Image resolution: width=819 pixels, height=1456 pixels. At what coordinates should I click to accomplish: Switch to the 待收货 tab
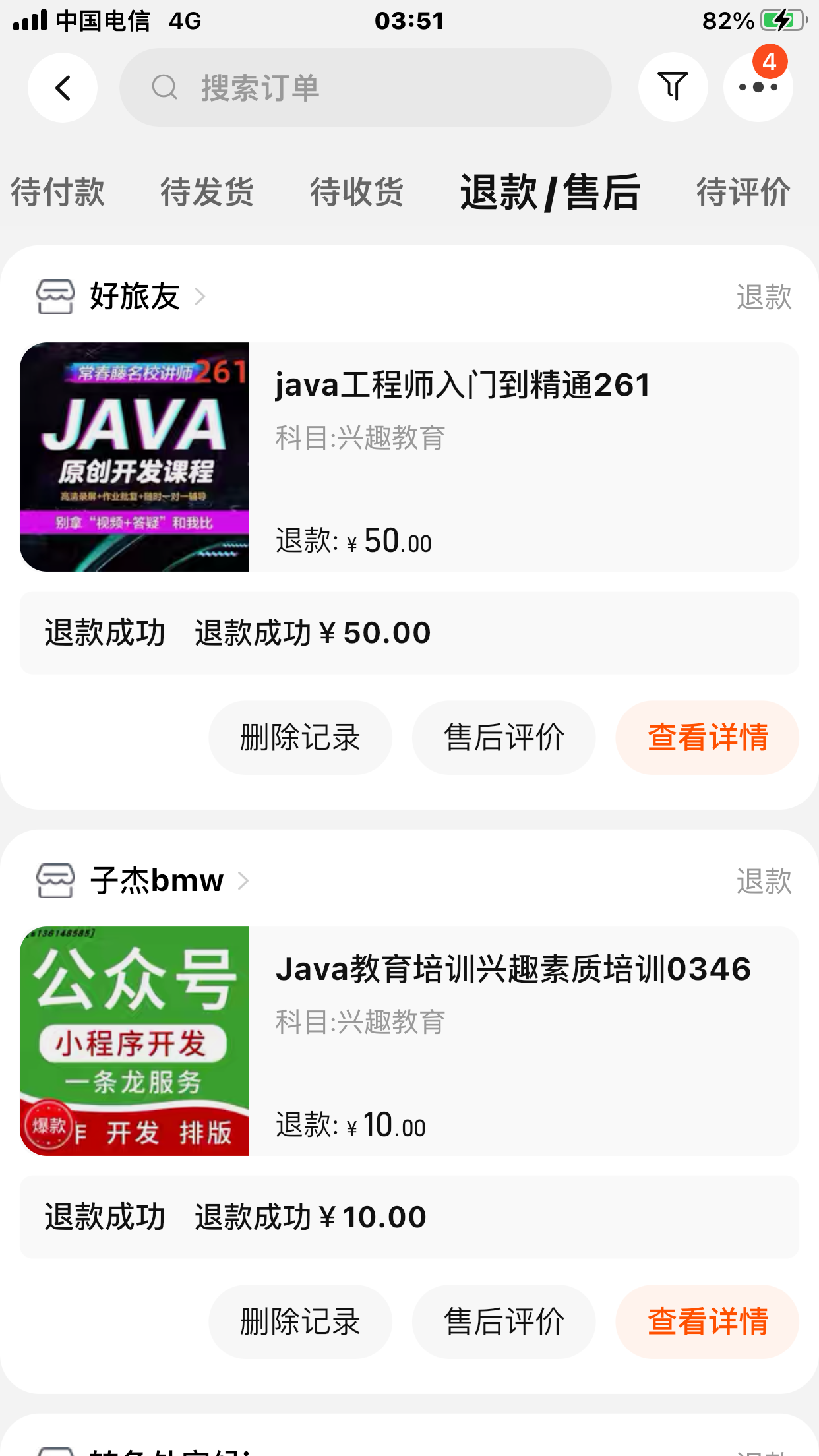tap(357, 193)
